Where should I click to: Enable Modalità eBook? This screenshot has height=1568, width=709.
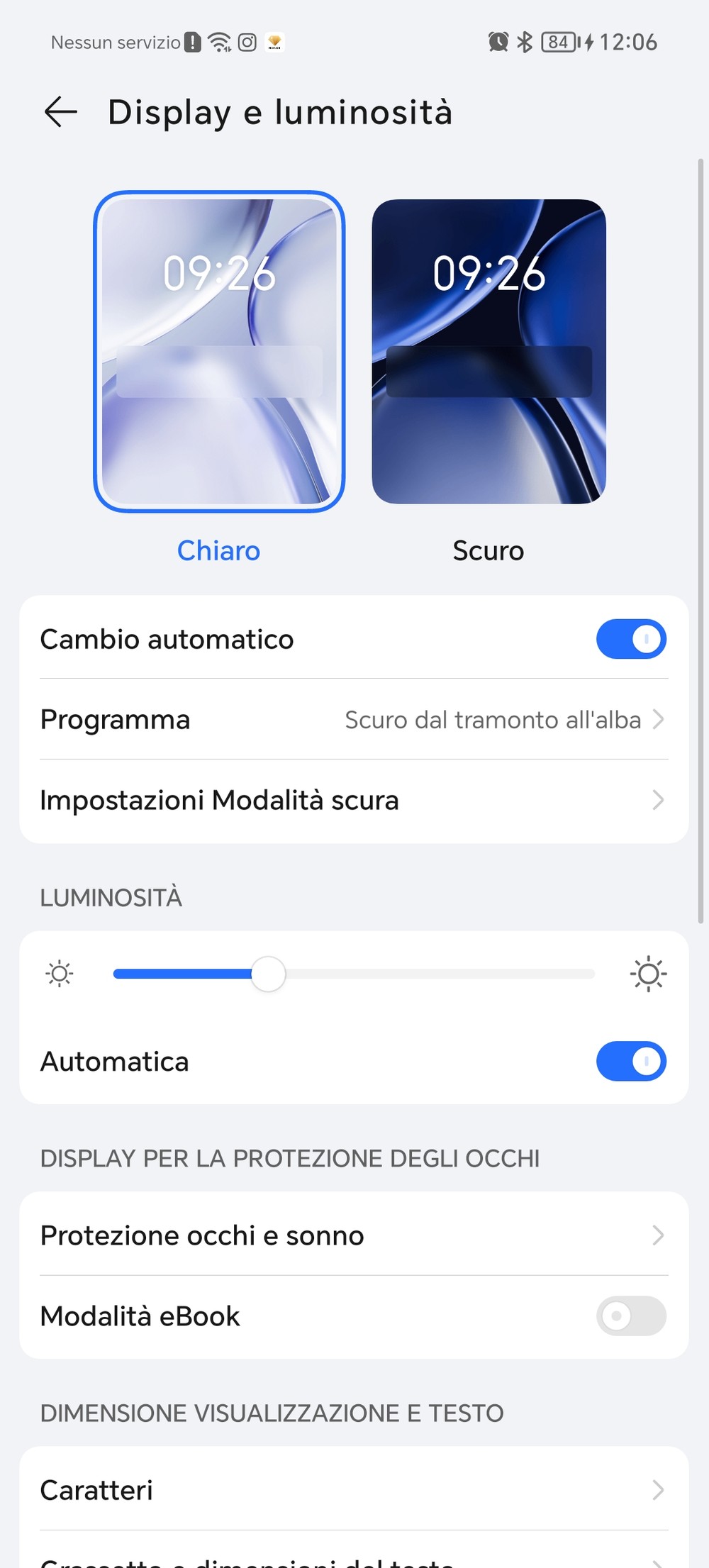click(x=631, y=1316)
